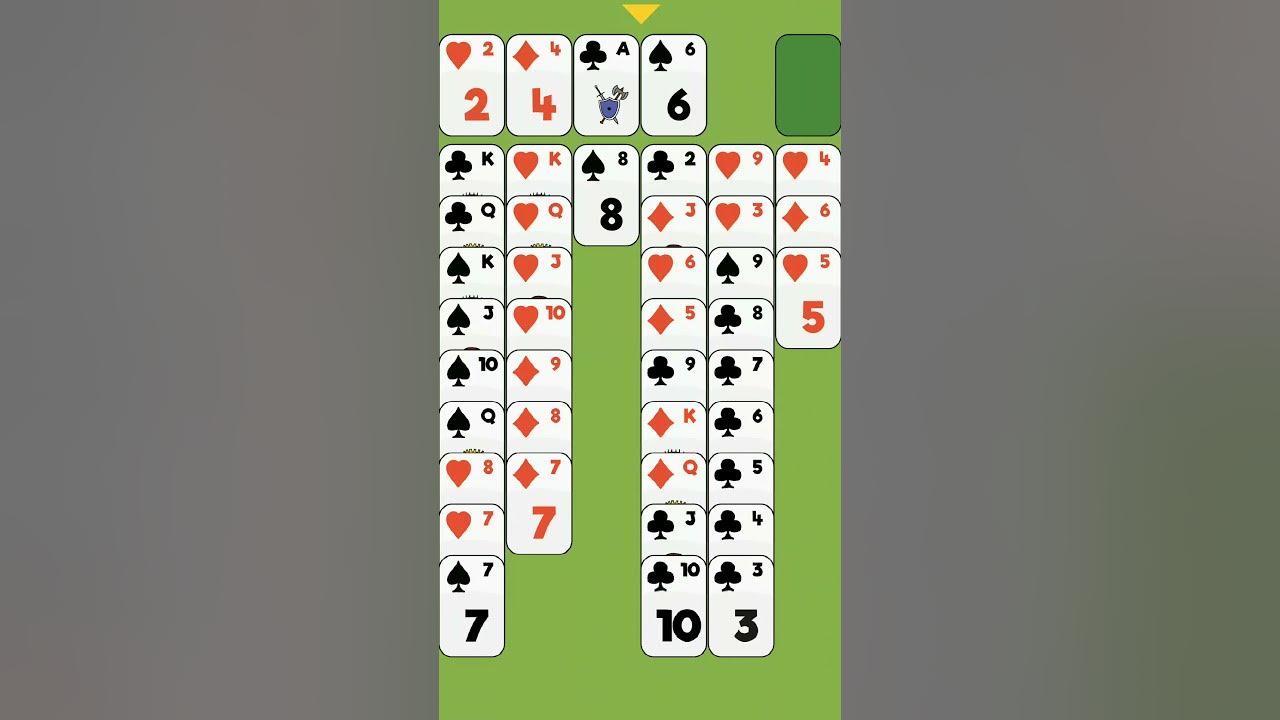
Task: Select the ace of clubs top card
Action: pos(606,86)
